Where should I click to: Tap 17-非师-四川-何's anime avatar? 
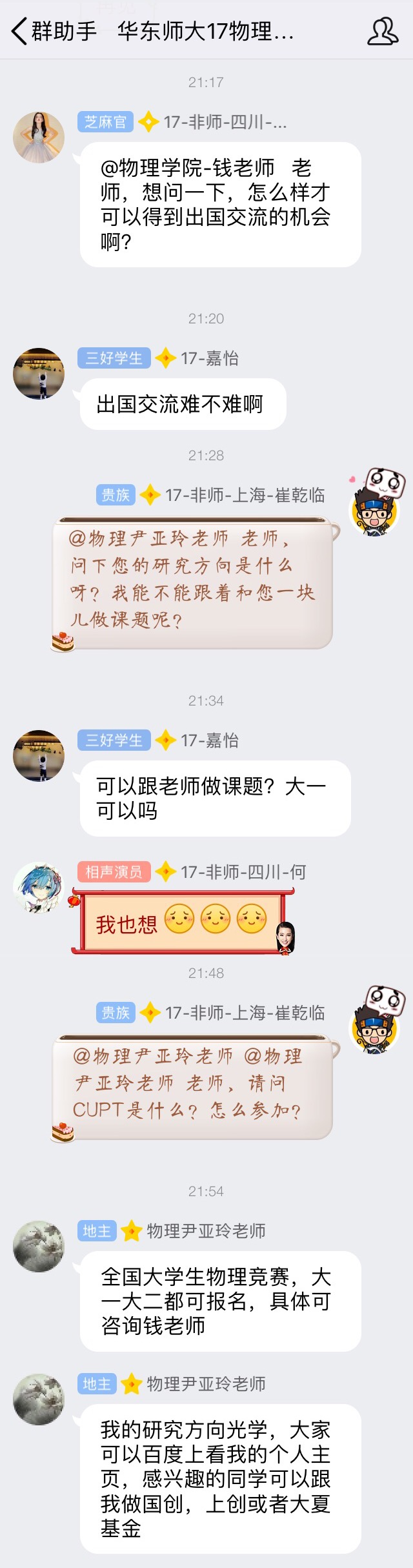[x=39, y=887]
